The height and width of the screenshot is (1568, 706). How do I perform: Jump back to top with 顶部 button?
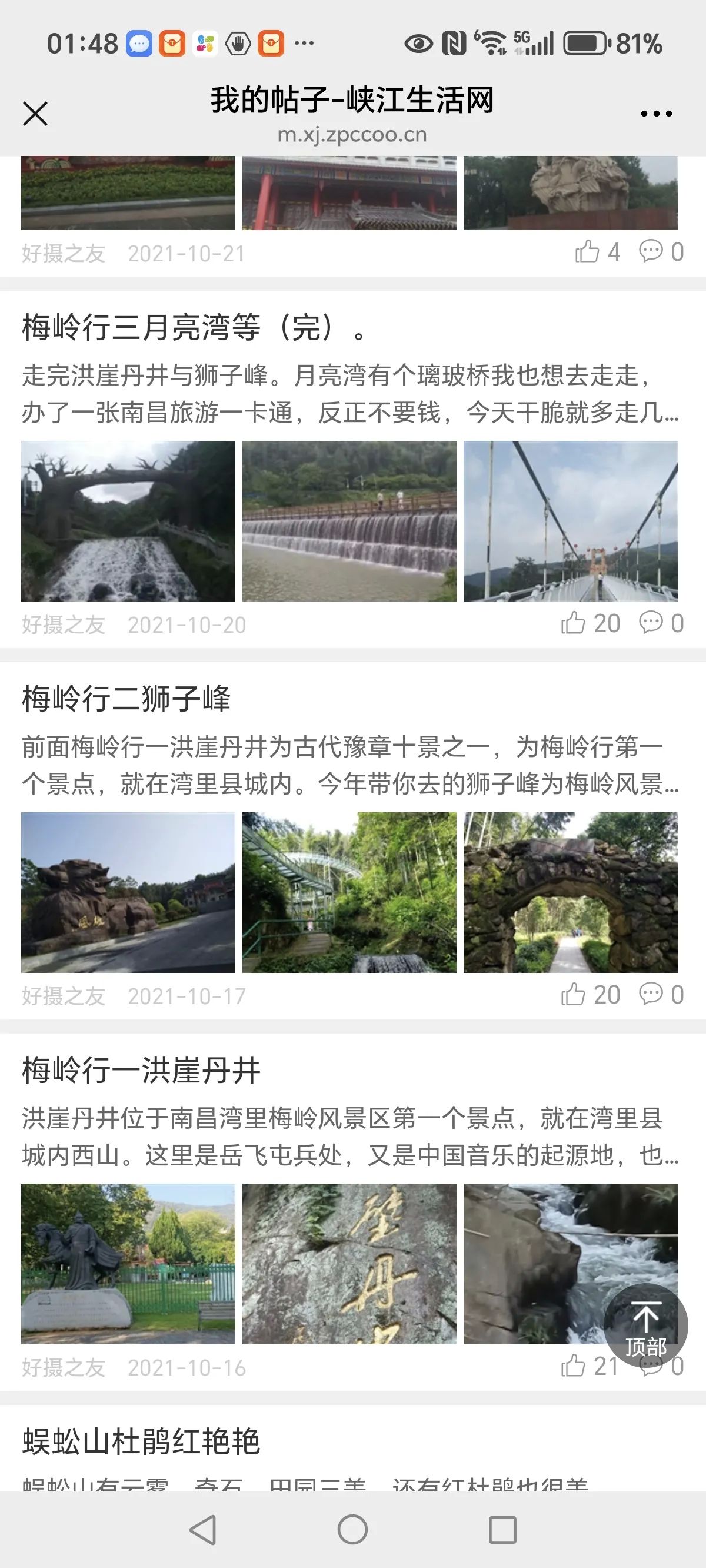(x=646, y=1325)
